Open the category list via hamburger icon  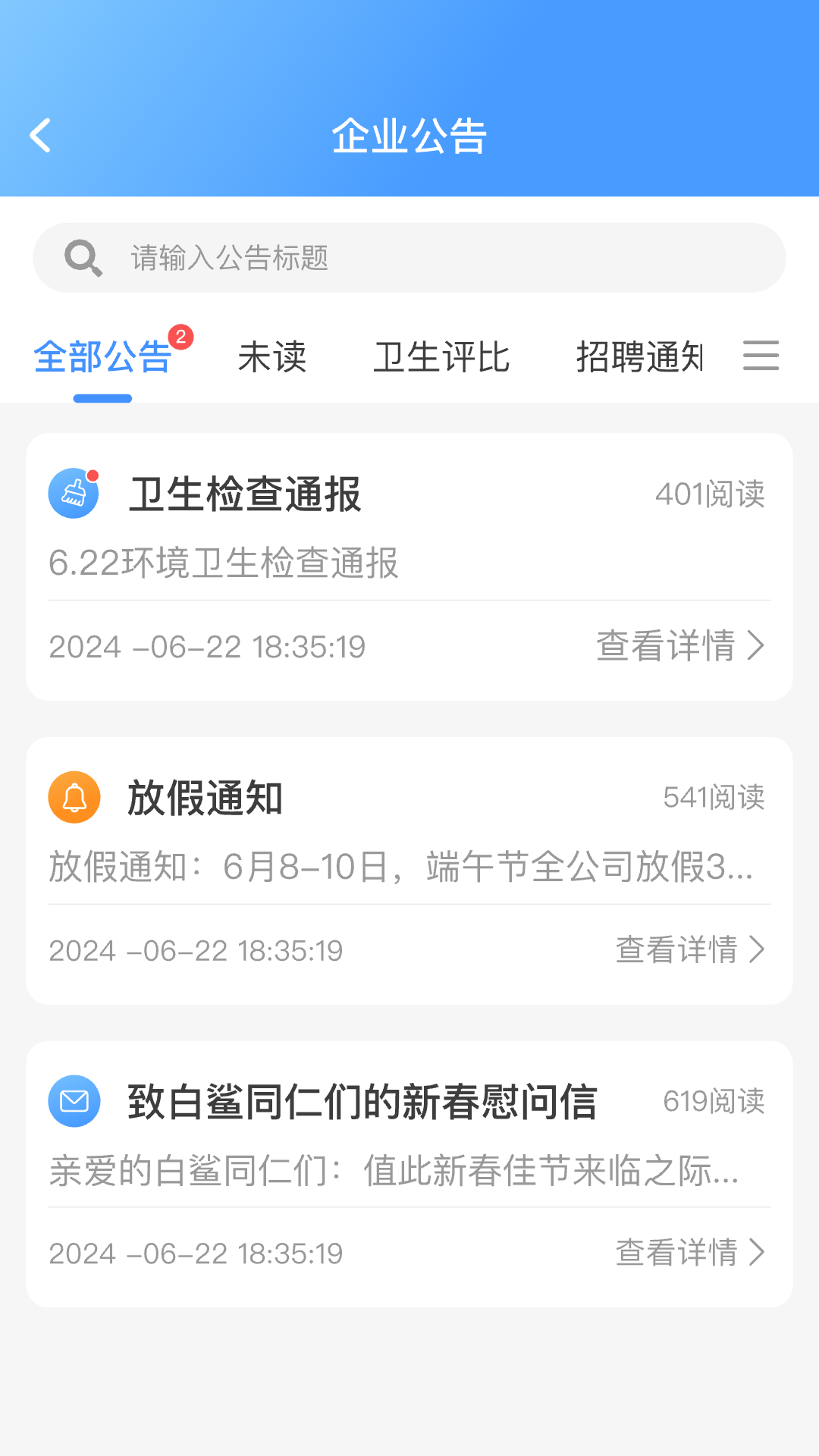762,356
